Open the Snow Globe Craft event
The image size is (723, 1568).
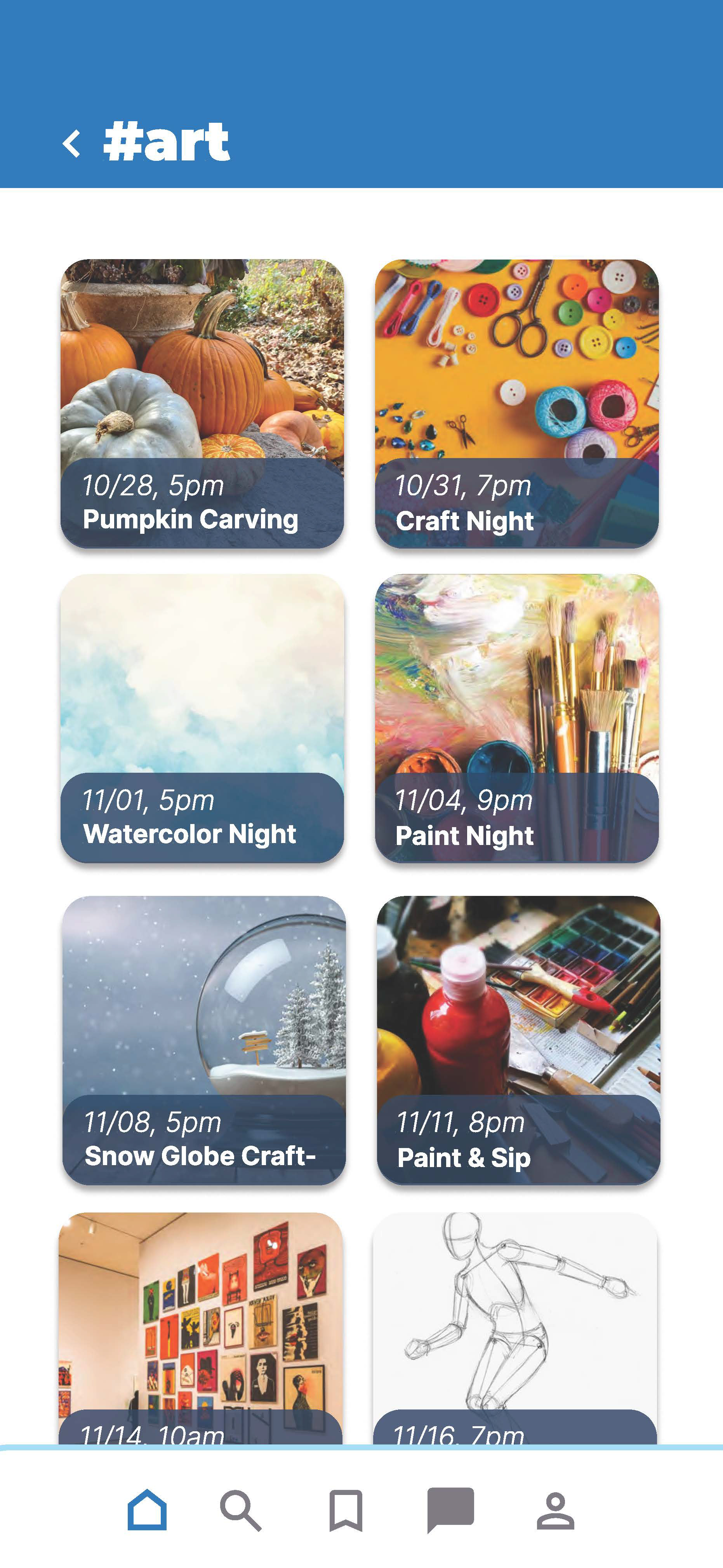204,1040
